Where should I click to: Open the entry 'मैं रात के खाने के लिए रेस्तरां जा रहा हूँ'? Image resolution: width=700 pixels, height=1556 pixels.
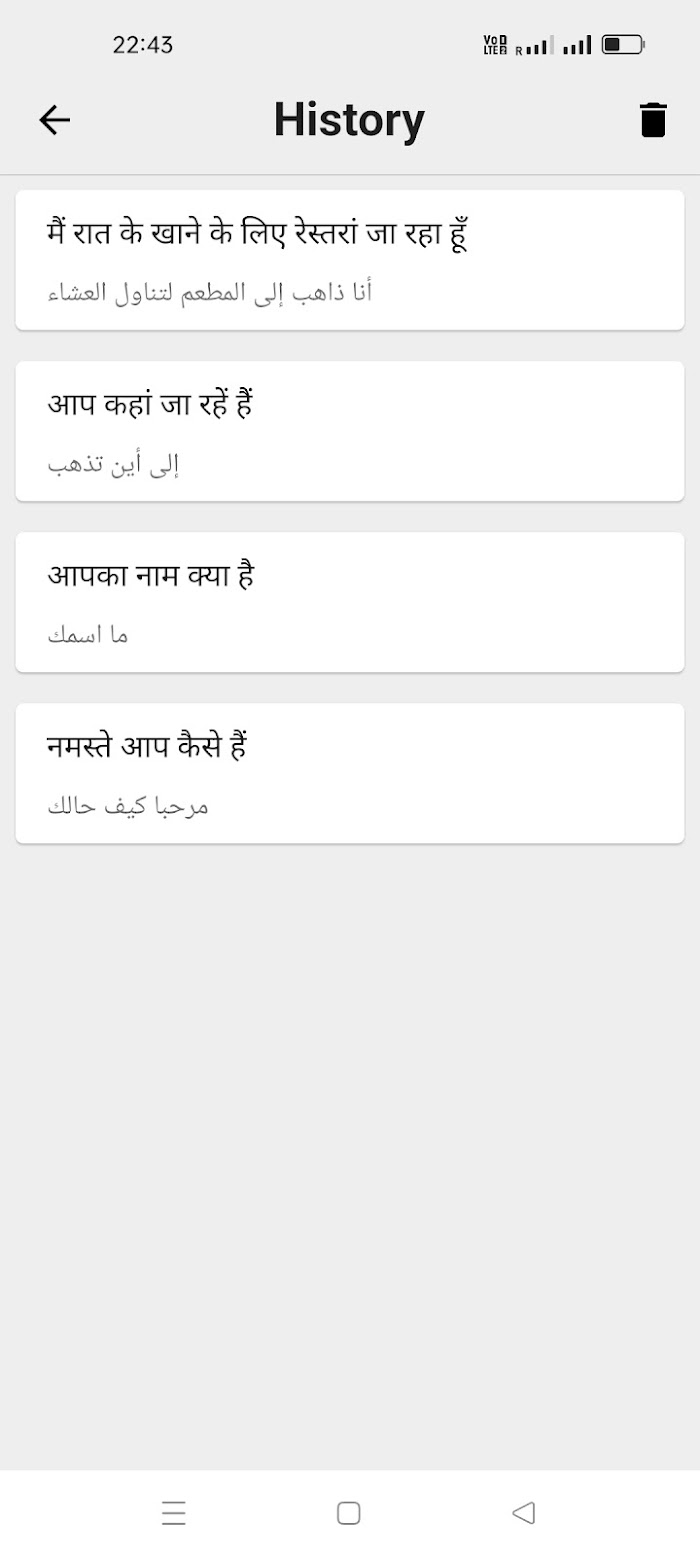coord(350,260)
